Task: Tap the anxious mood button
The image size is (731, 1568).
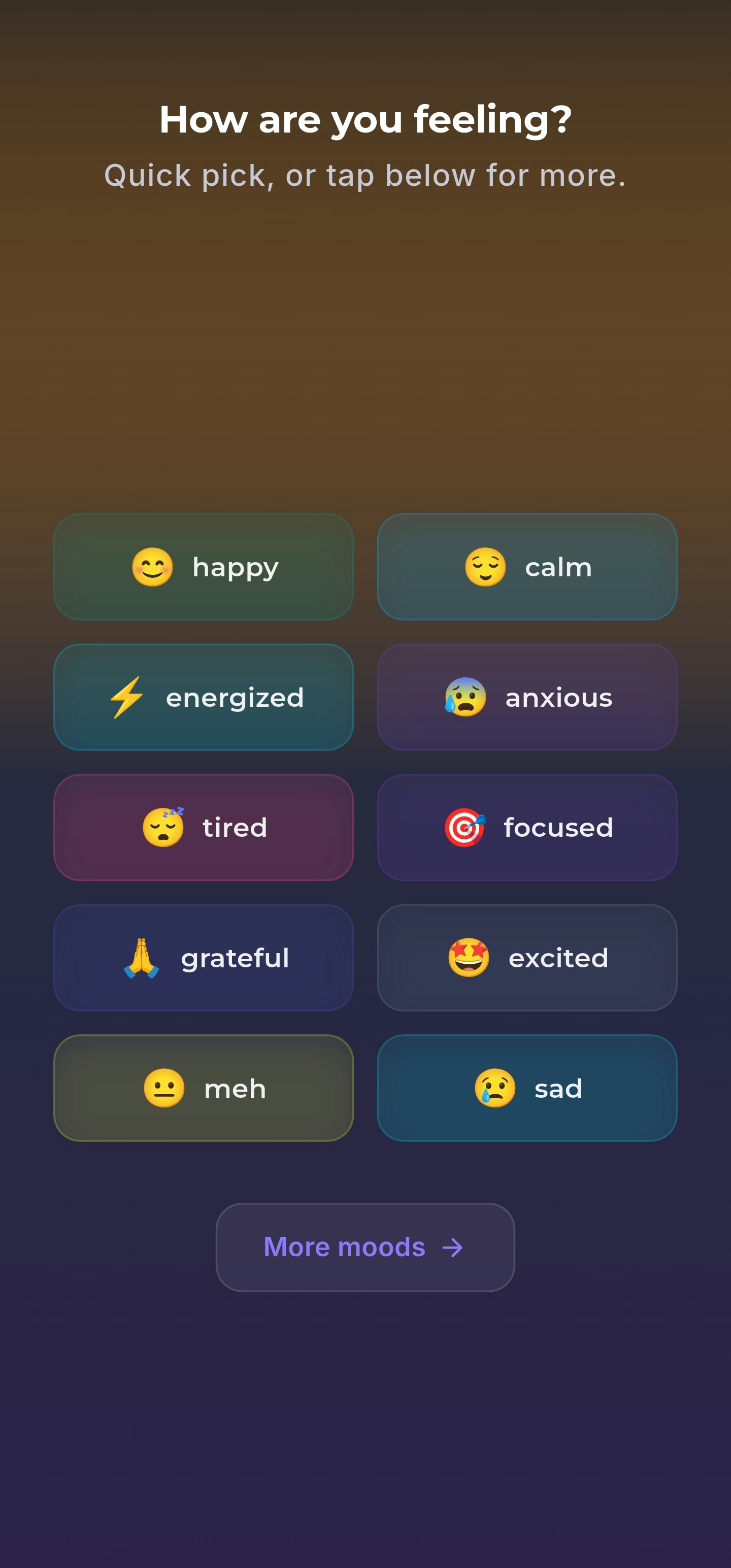Action: 527,697
